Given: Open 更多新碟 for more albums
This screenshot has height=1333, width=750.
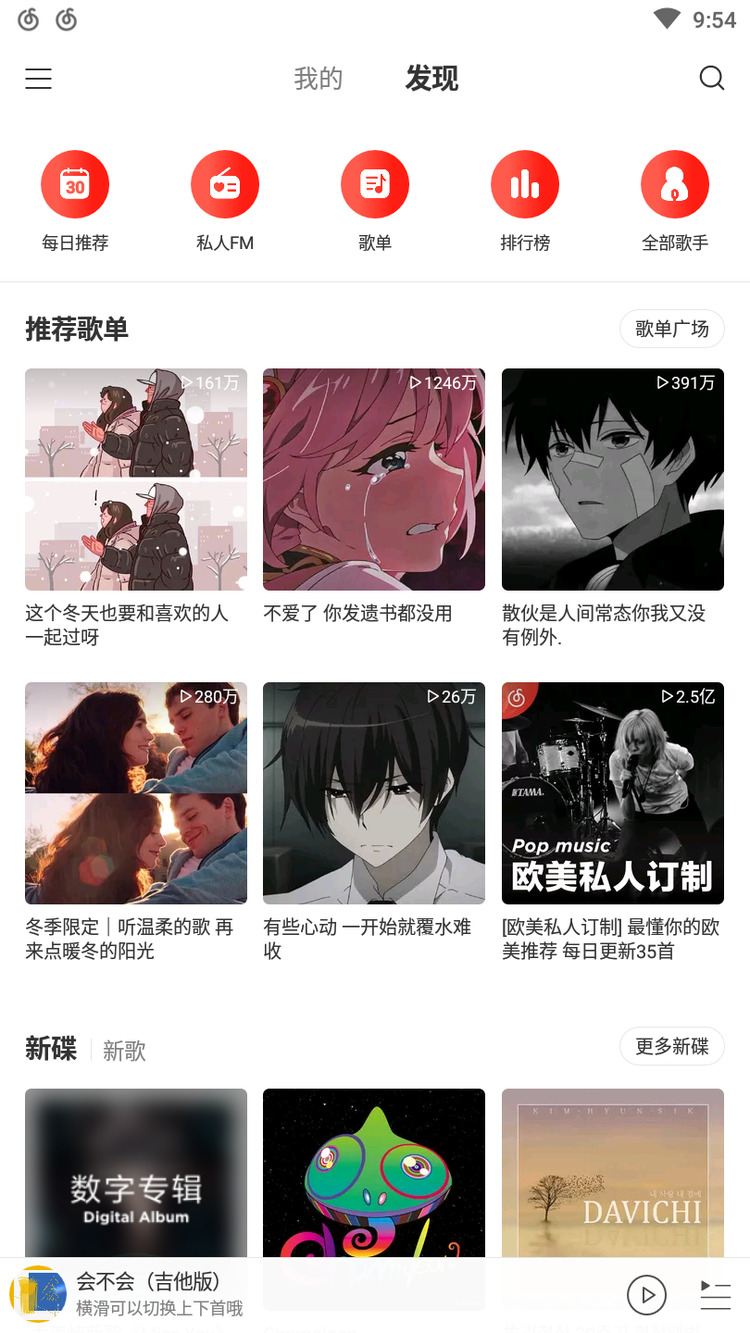Looking at the screenshot, I should [x=672, y=1046].
